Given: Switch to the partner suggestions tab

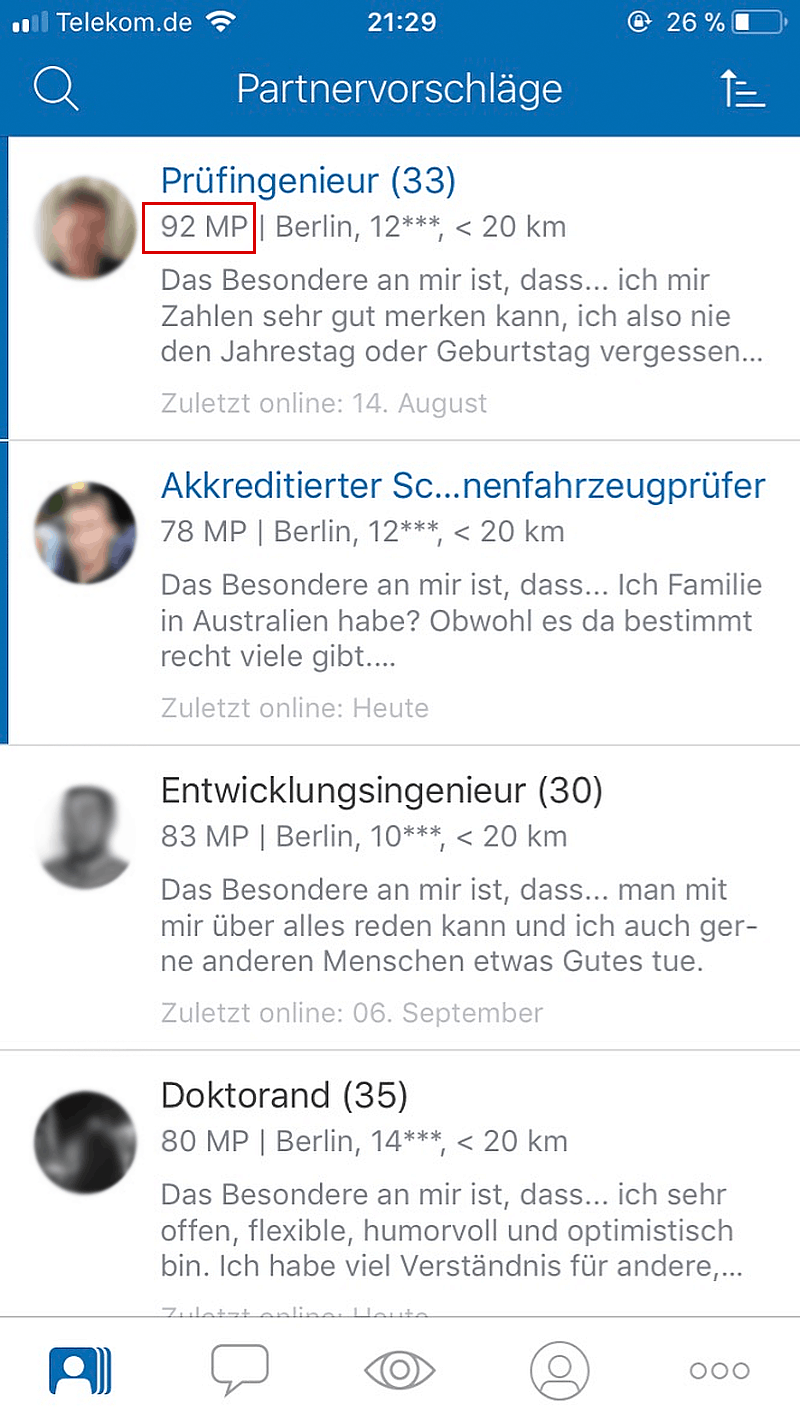Looking at the screenshot, I should click(x=80, y=1370).
